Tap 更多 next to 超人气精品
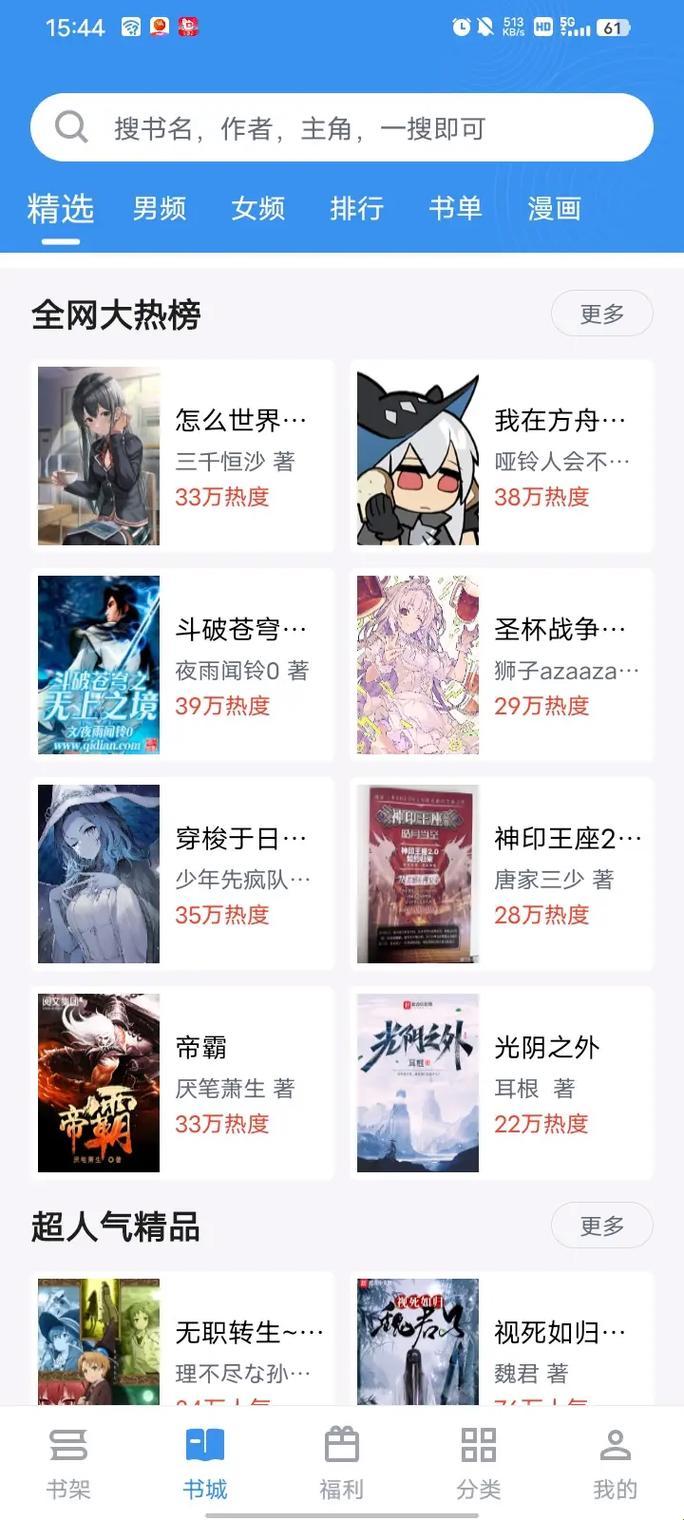The width and height of the screenshot is (684, 1520). (x=601, y=1225)
